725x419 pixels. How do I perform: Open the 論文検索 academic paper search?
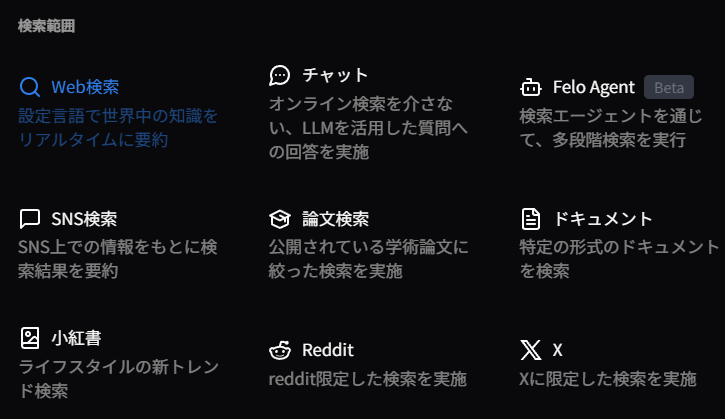click(x=335, y=218)
